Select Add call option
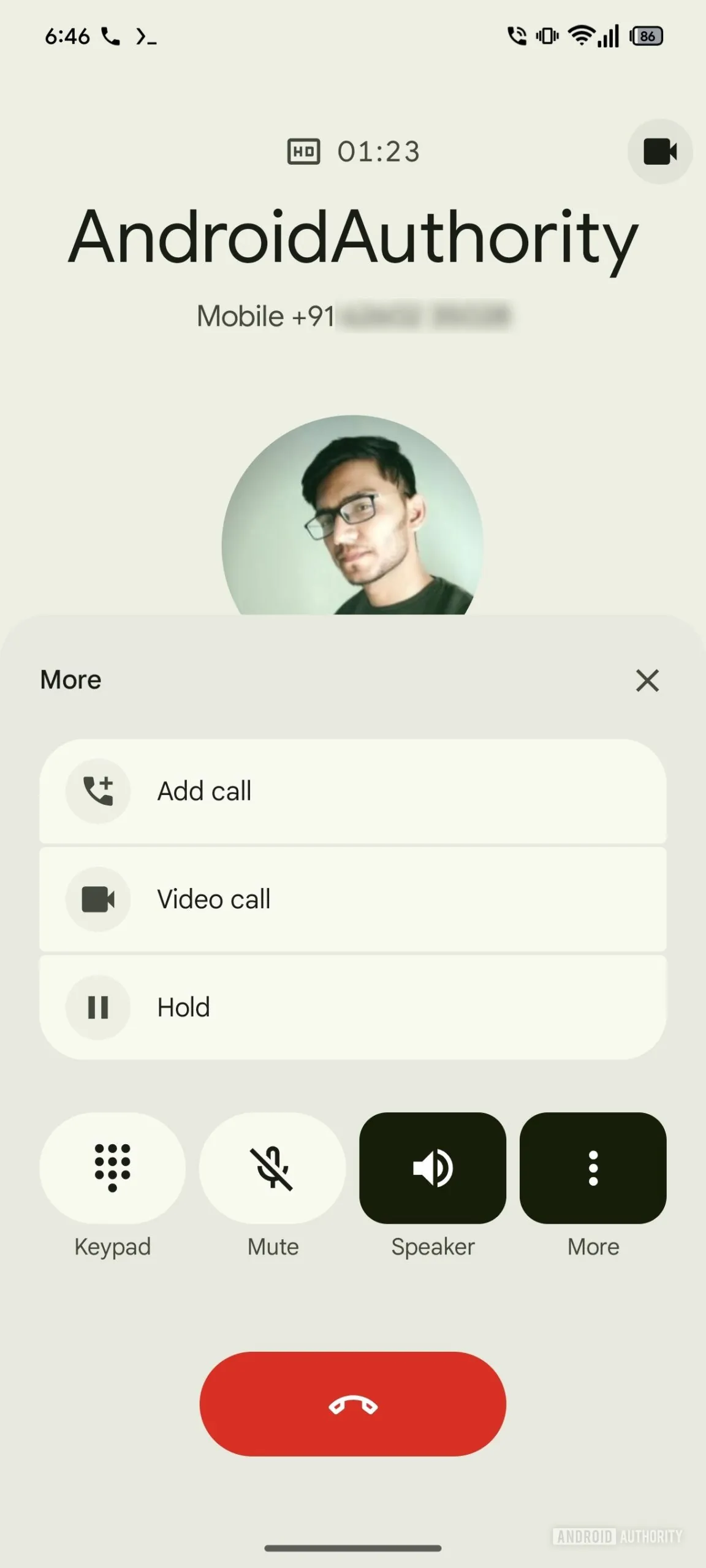Image resolution: width=706 pixels, height=1568 pixels. (x=352, y=791)
